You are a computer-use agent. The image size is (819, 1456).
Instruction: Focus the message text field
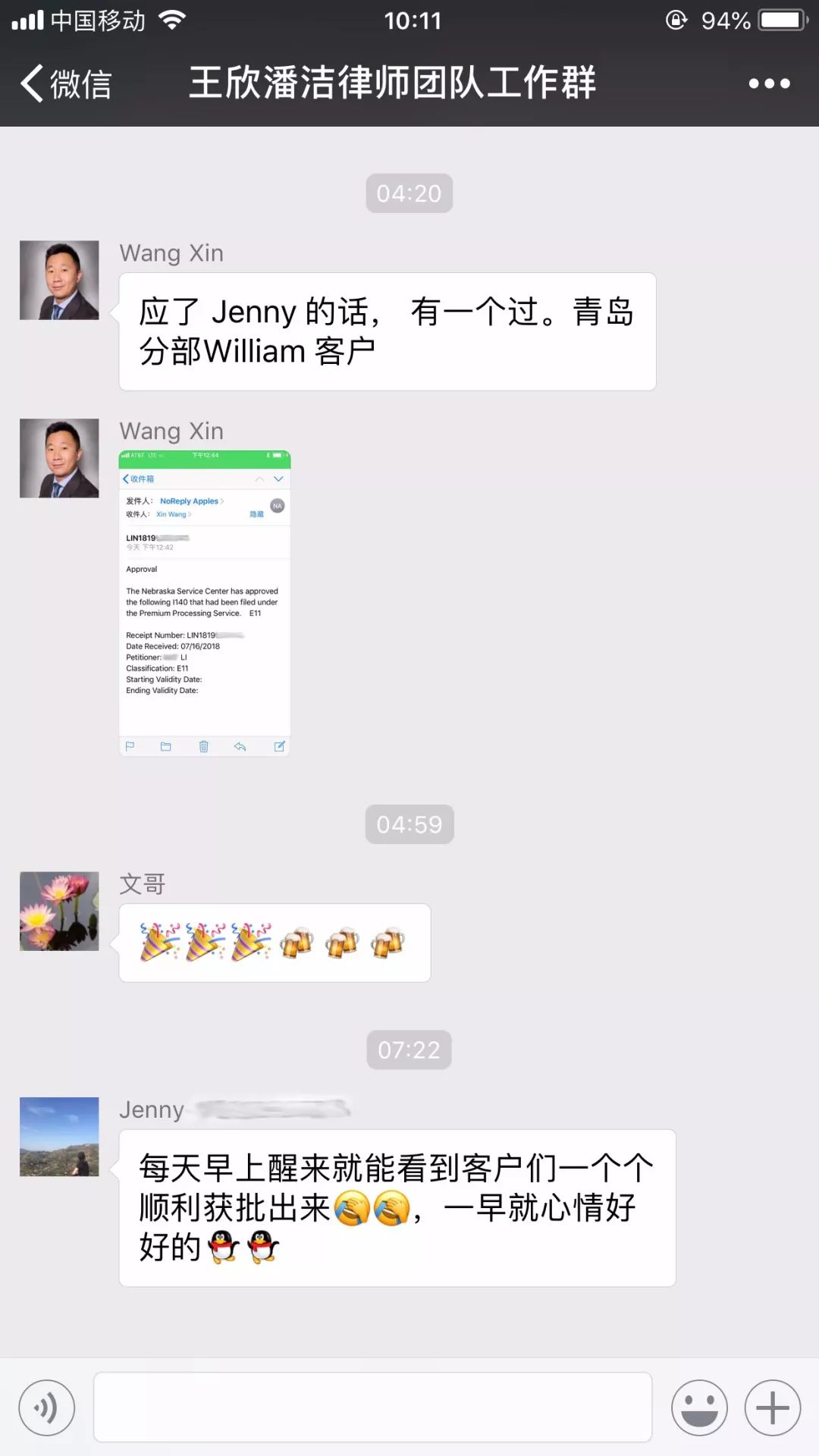[372, 1407]
